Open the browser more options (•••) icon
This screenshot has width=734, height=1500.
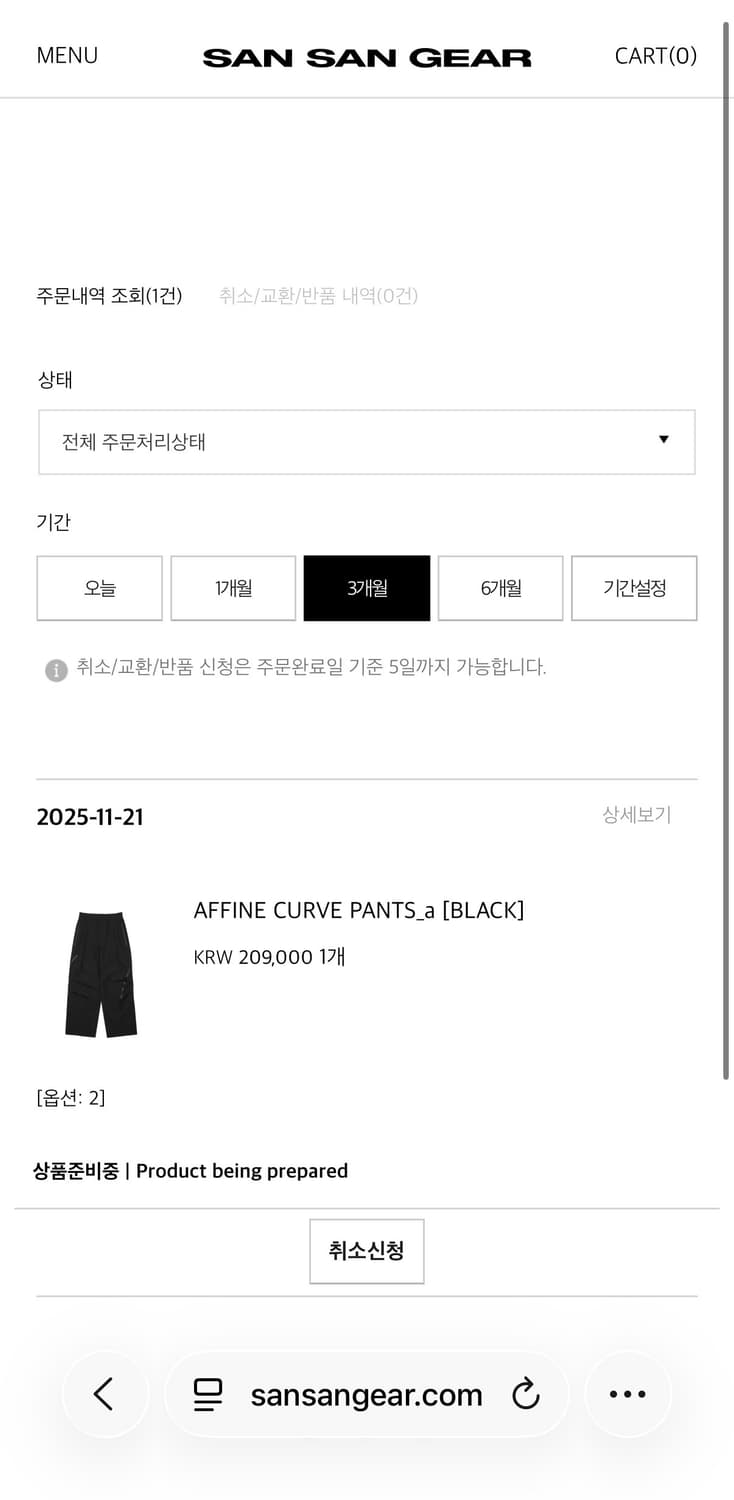[x=627, y=1394]
